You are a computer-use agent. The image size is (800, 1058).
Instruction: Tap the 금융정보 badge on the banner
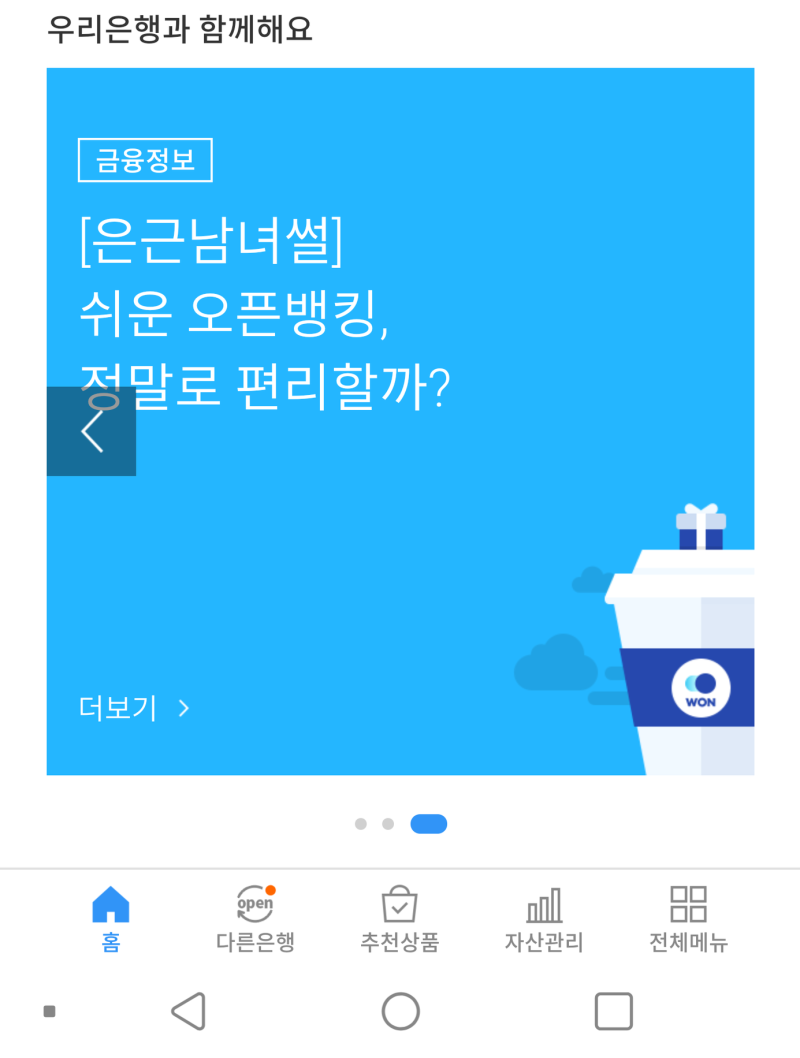pyautogui.click(x=145, y=159)
